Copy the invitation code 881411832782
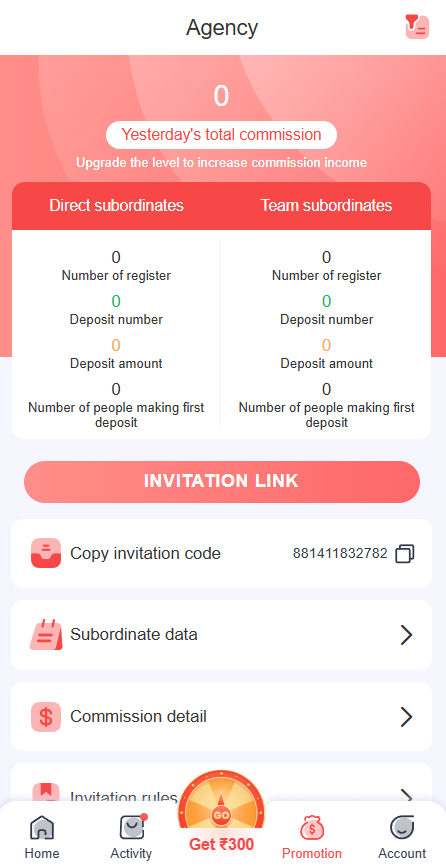This screenshot has height=867, width=446. click(x=405, y=553)
